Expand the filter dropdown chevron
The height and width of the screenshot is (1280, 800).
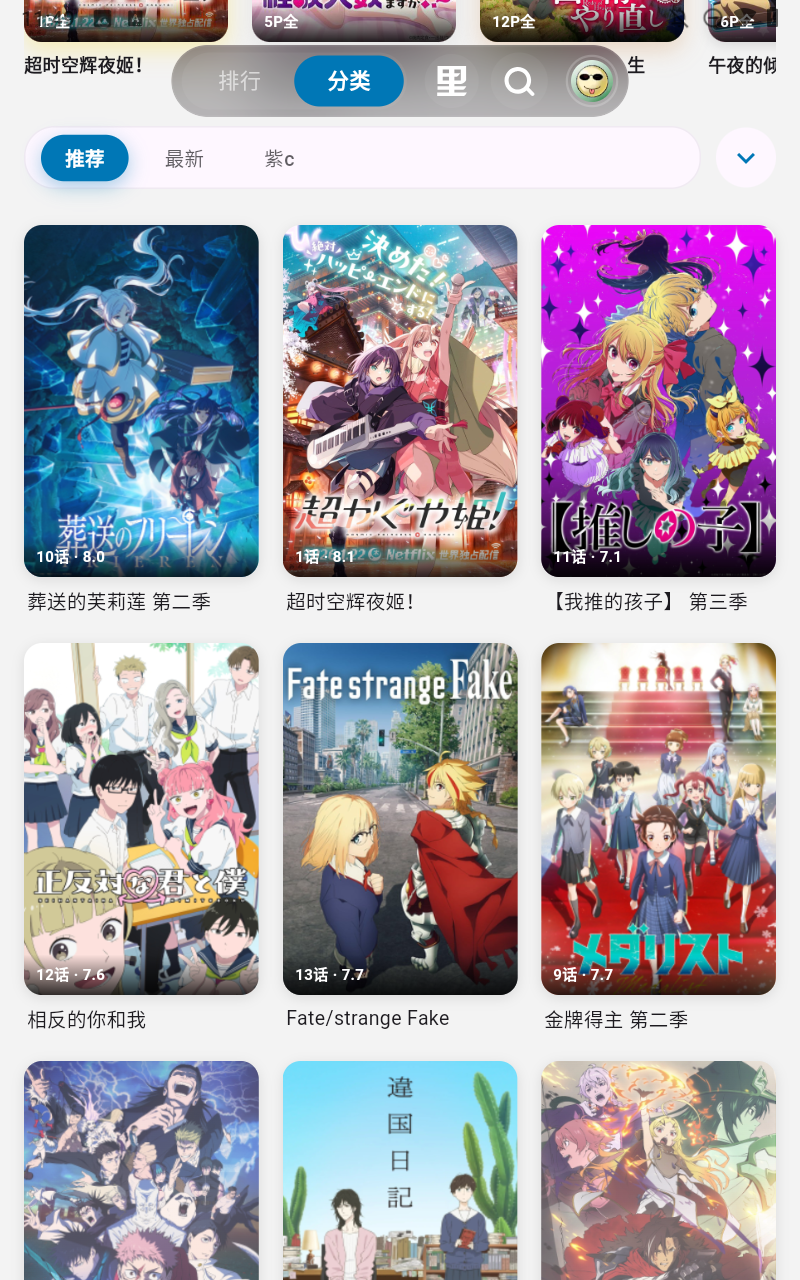pyautogui.click(x=745, y=158)
